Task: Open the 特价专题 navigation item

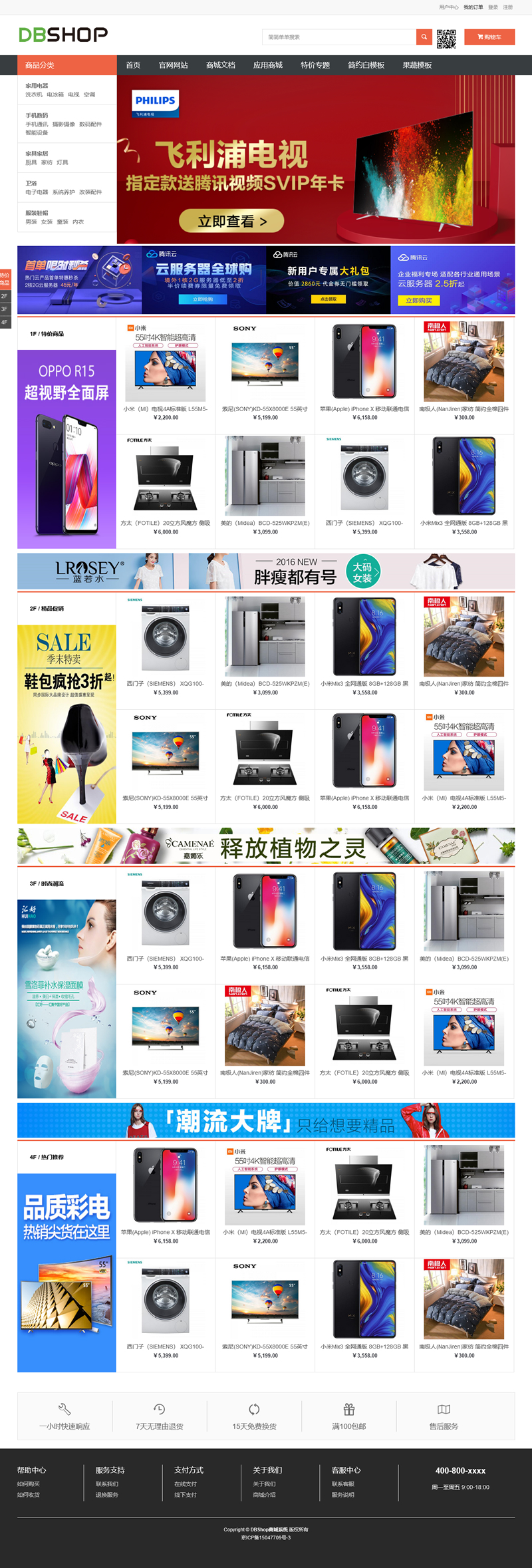Action: [315, 65]
